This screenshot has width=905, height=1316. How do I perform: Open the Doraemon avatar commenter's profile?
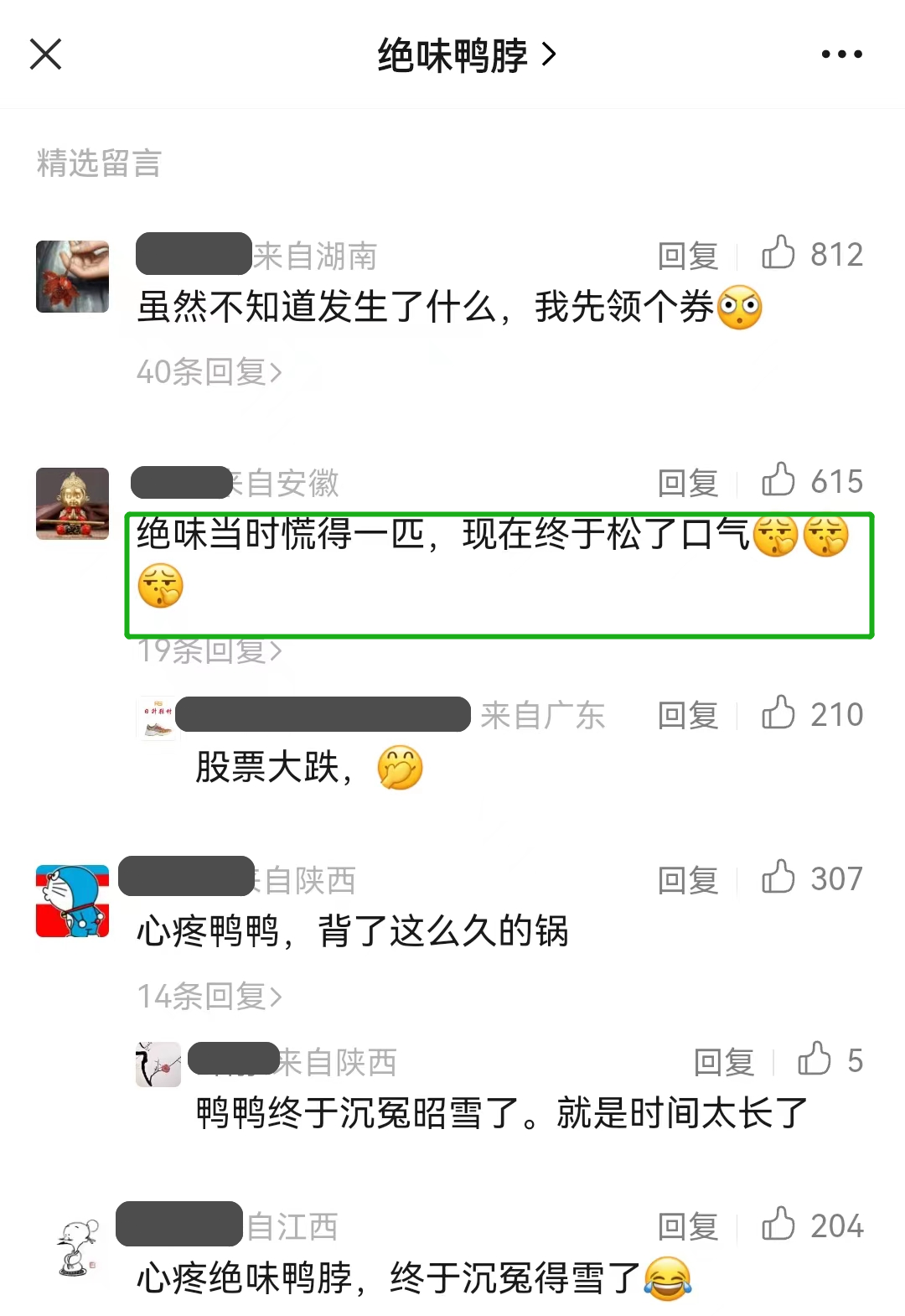pos(72,901)
